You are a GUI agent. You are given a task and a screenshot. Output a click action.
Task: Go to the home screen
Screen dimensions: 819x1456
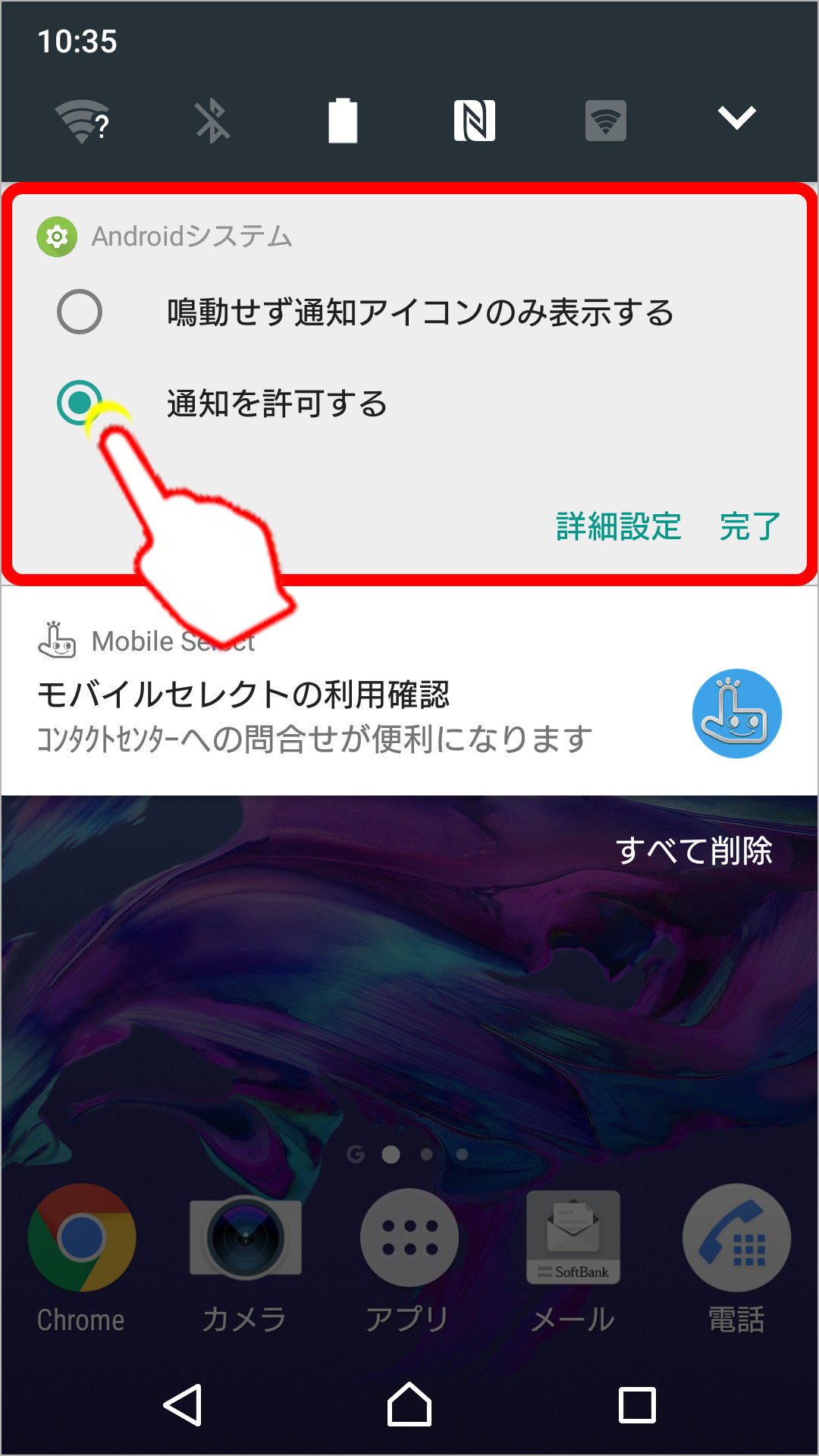tap(409, 1405)
